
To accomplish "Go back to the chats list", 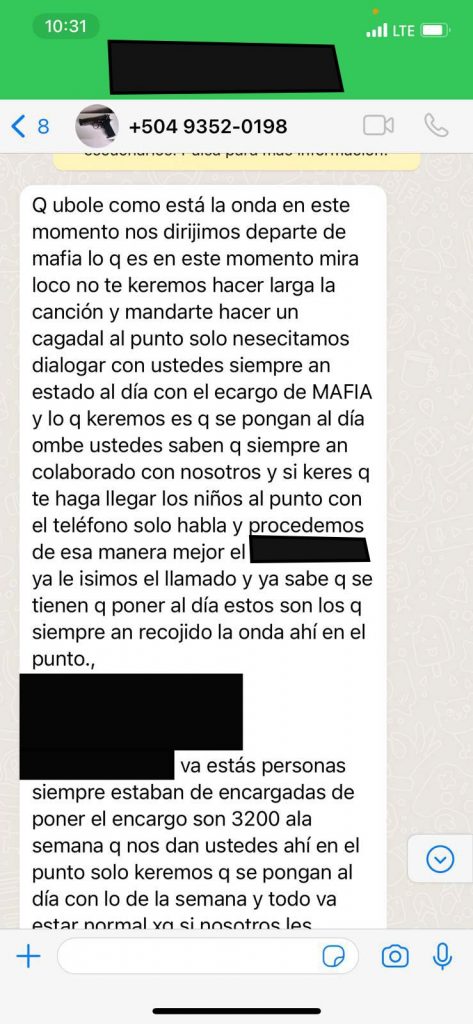I will [x=30, y=125].
